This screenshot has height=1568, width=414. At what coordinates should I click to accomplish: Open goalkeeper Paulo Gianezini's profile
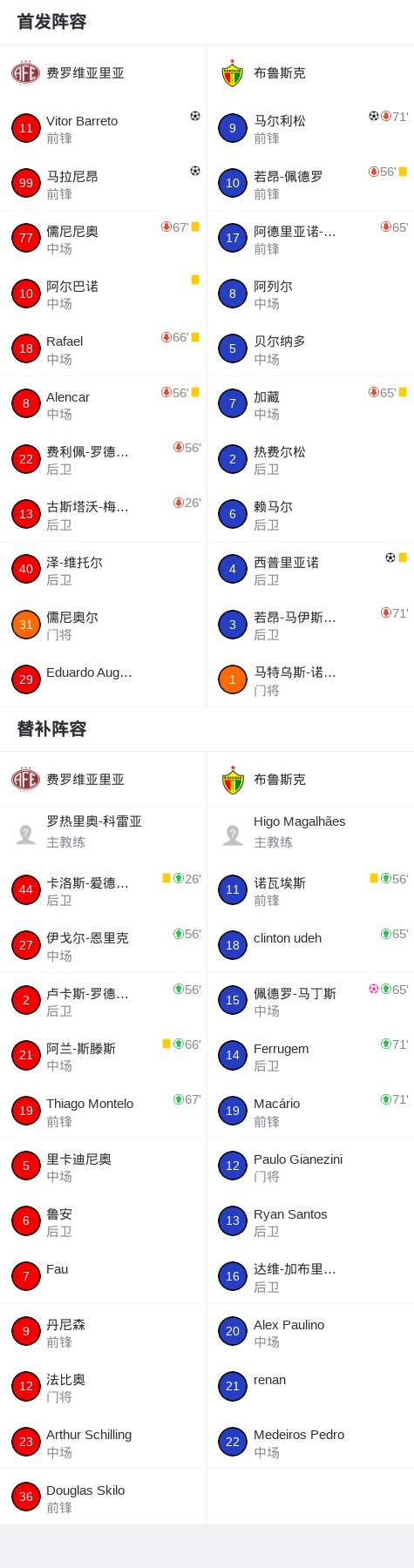click(x=310, y=1166)
